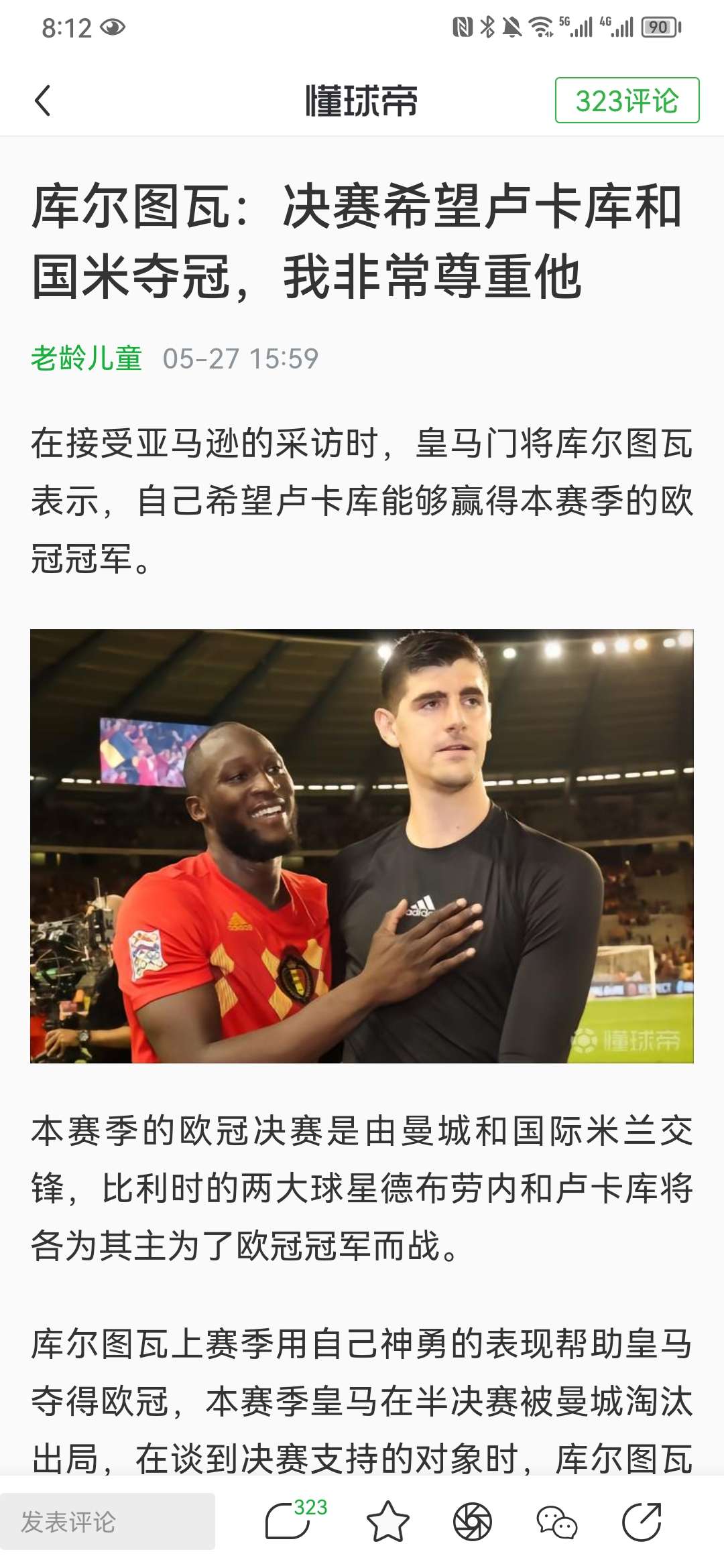Go back using the top-left arrow
The height and width of the screenshot is (1568, 724).
43,101
